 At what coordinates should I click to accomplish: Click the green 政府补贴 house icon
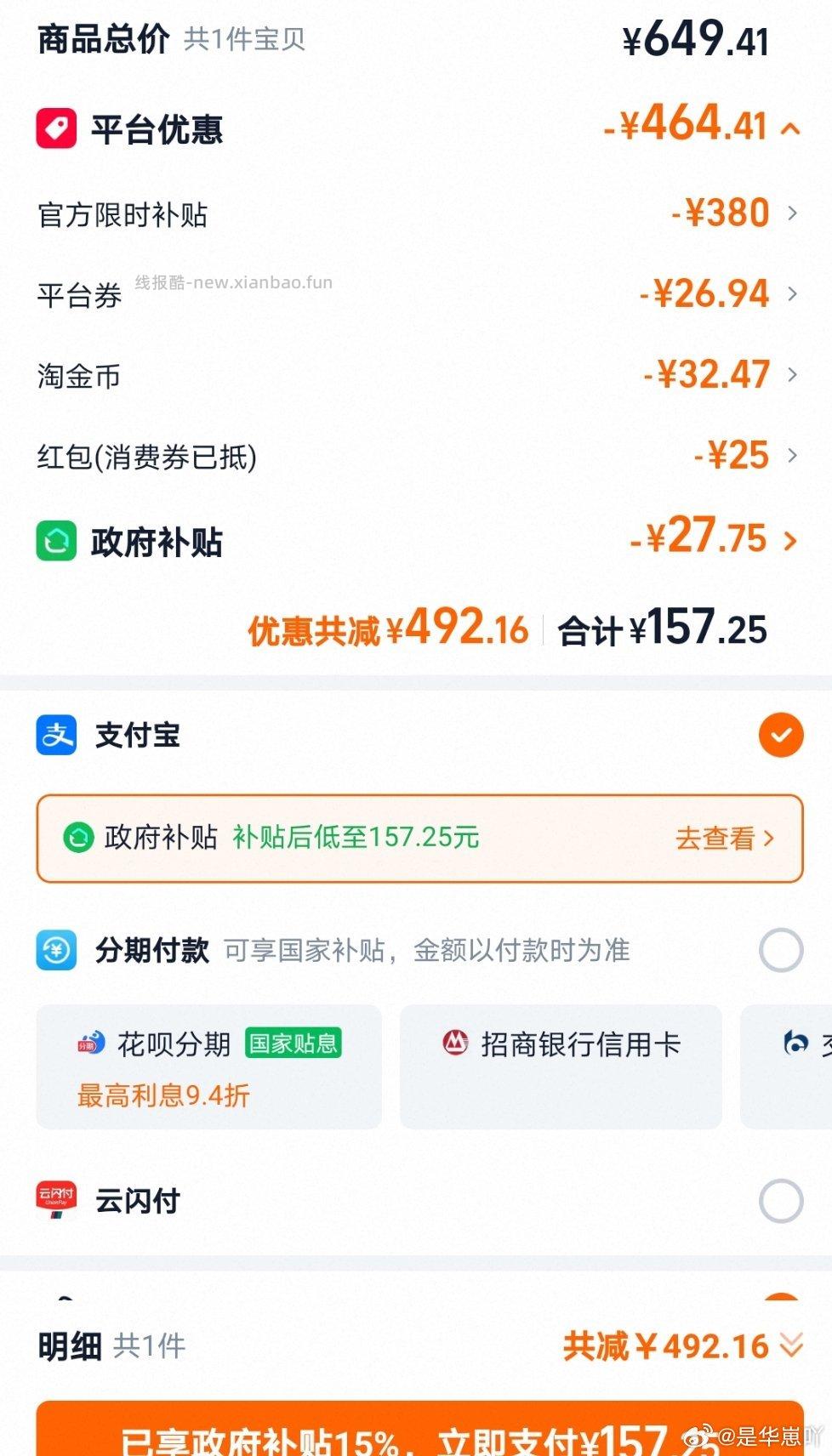tap(54, 541)
